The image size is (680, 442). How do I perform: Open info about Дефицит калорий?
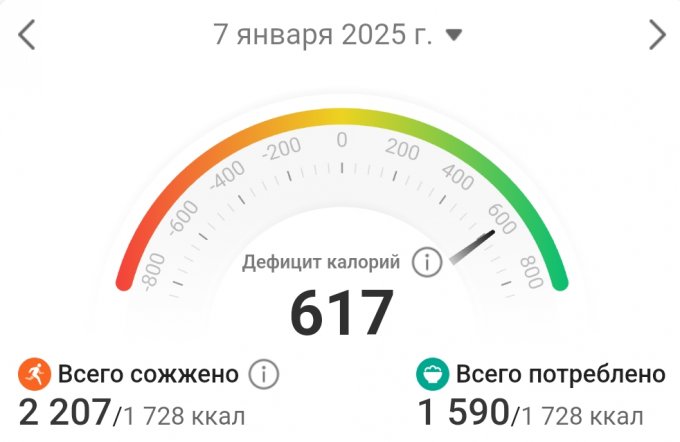[427, 263]
